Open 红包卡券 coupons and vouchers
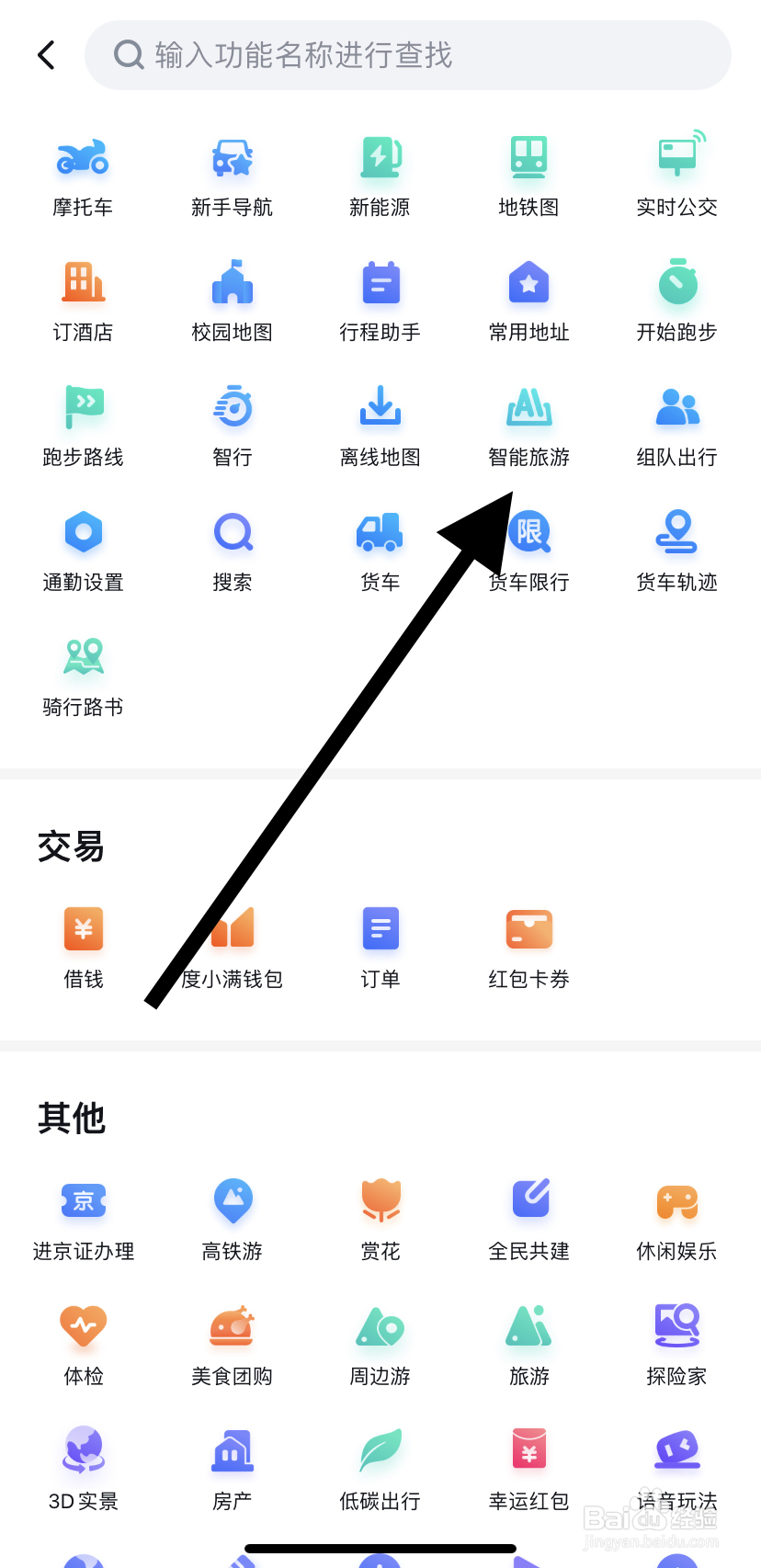This screenshot has height=1568, width=761. coord(528,946)
